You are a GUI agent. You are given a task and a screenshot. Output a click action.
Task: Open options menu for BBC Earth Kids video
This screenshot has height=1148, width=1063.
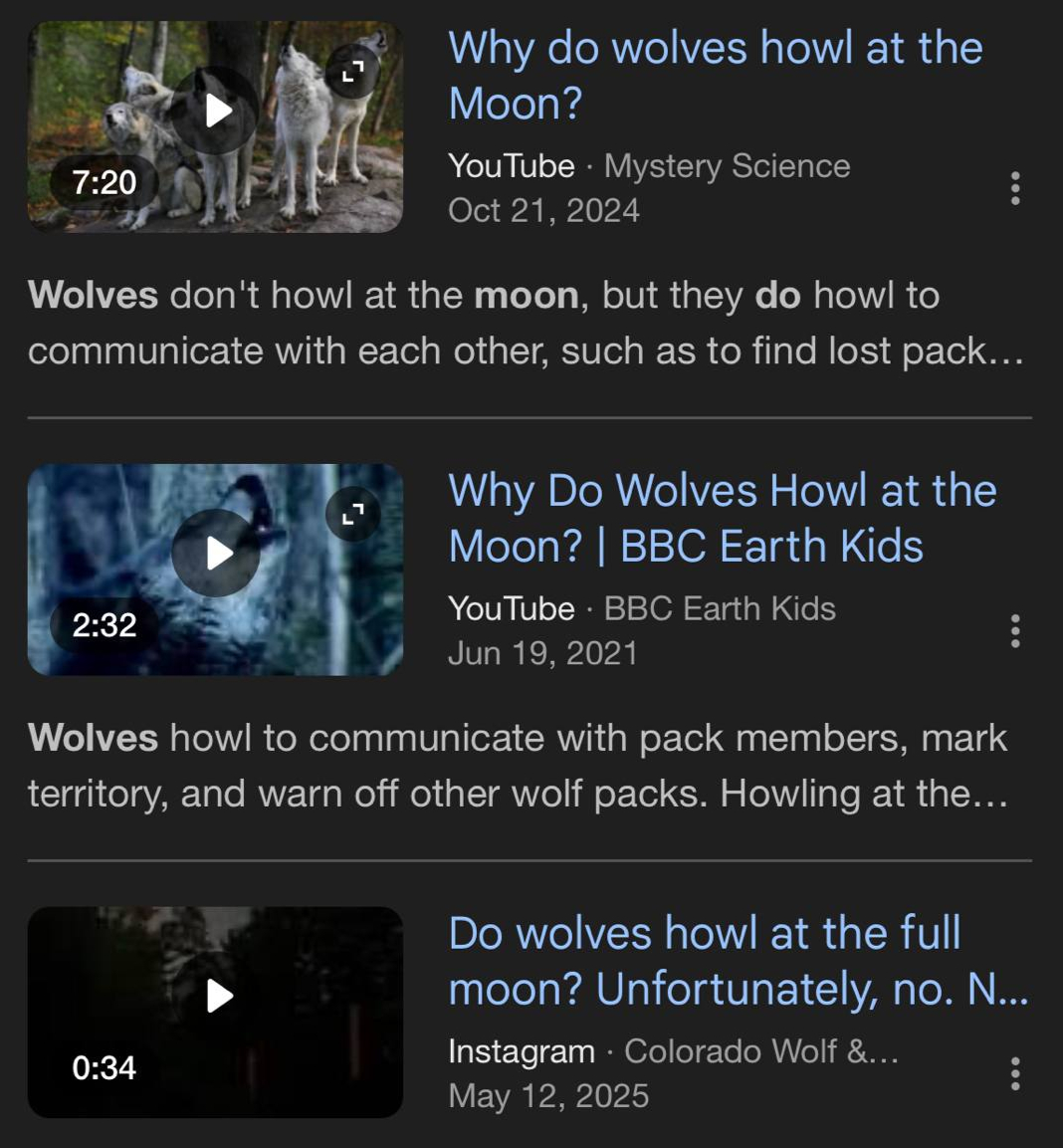[1014, 630]
